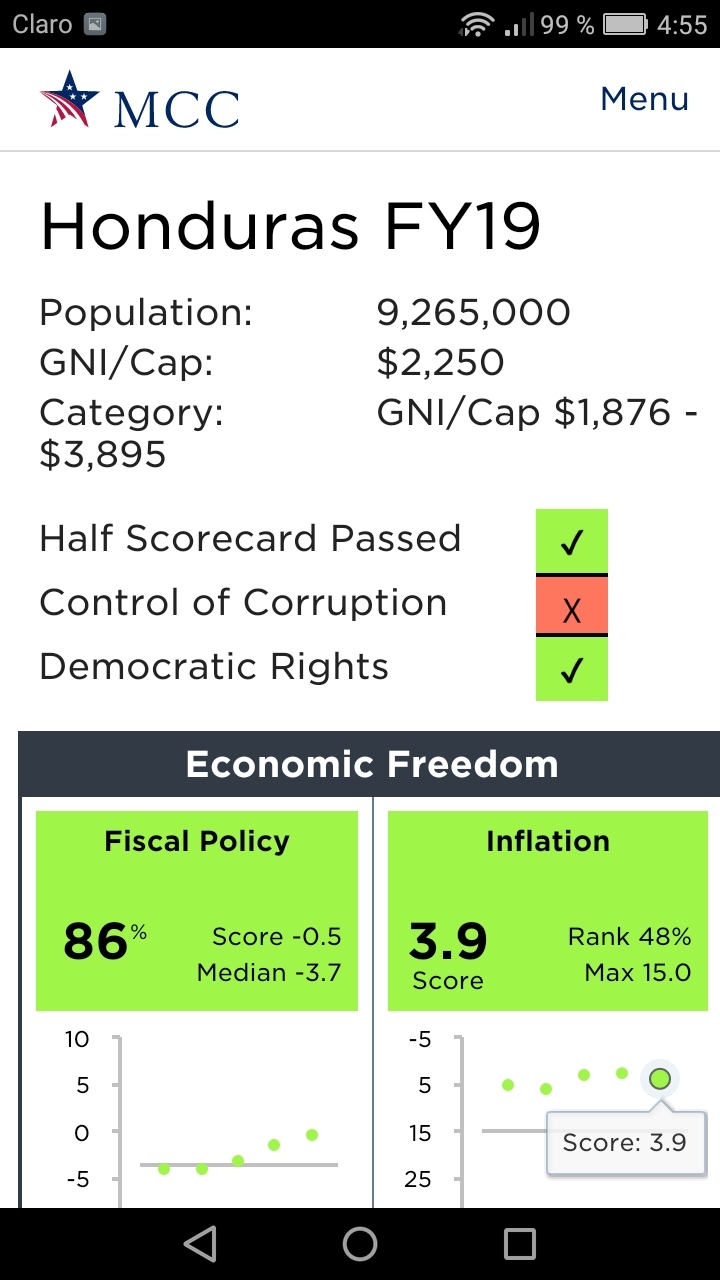Select the highlighted latest Inflation chart point

[x=659, y=1078]
